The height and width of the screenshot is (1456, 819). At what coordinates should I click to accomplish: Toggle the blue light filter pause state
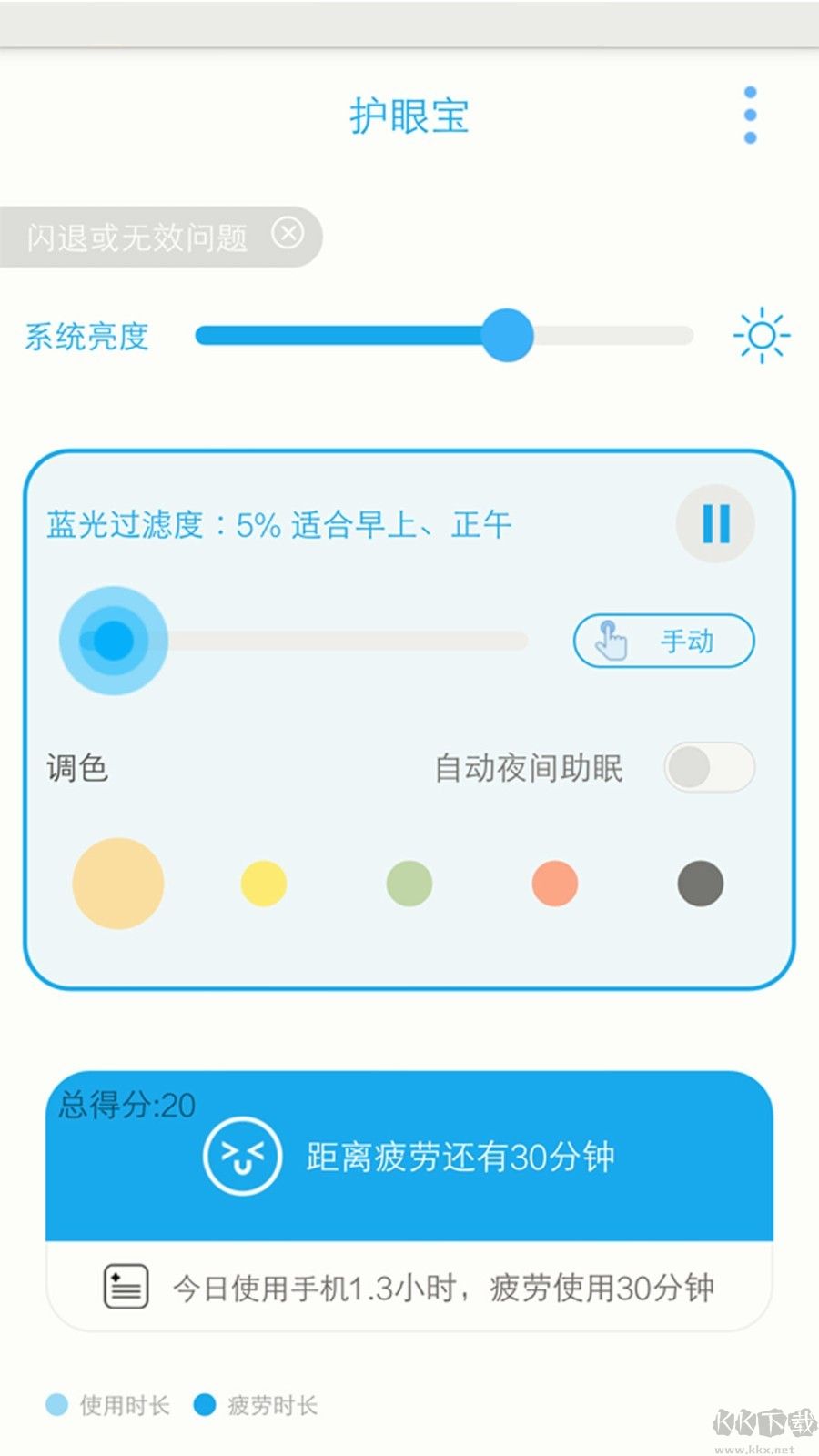click(715, 525)
